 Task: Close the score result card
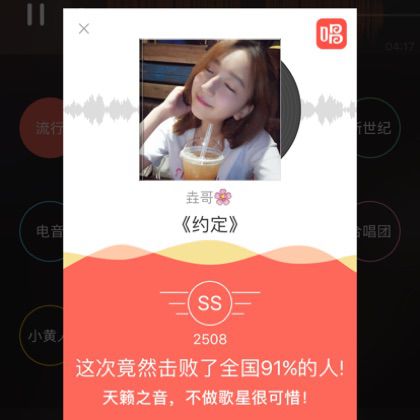click(84, 29)
